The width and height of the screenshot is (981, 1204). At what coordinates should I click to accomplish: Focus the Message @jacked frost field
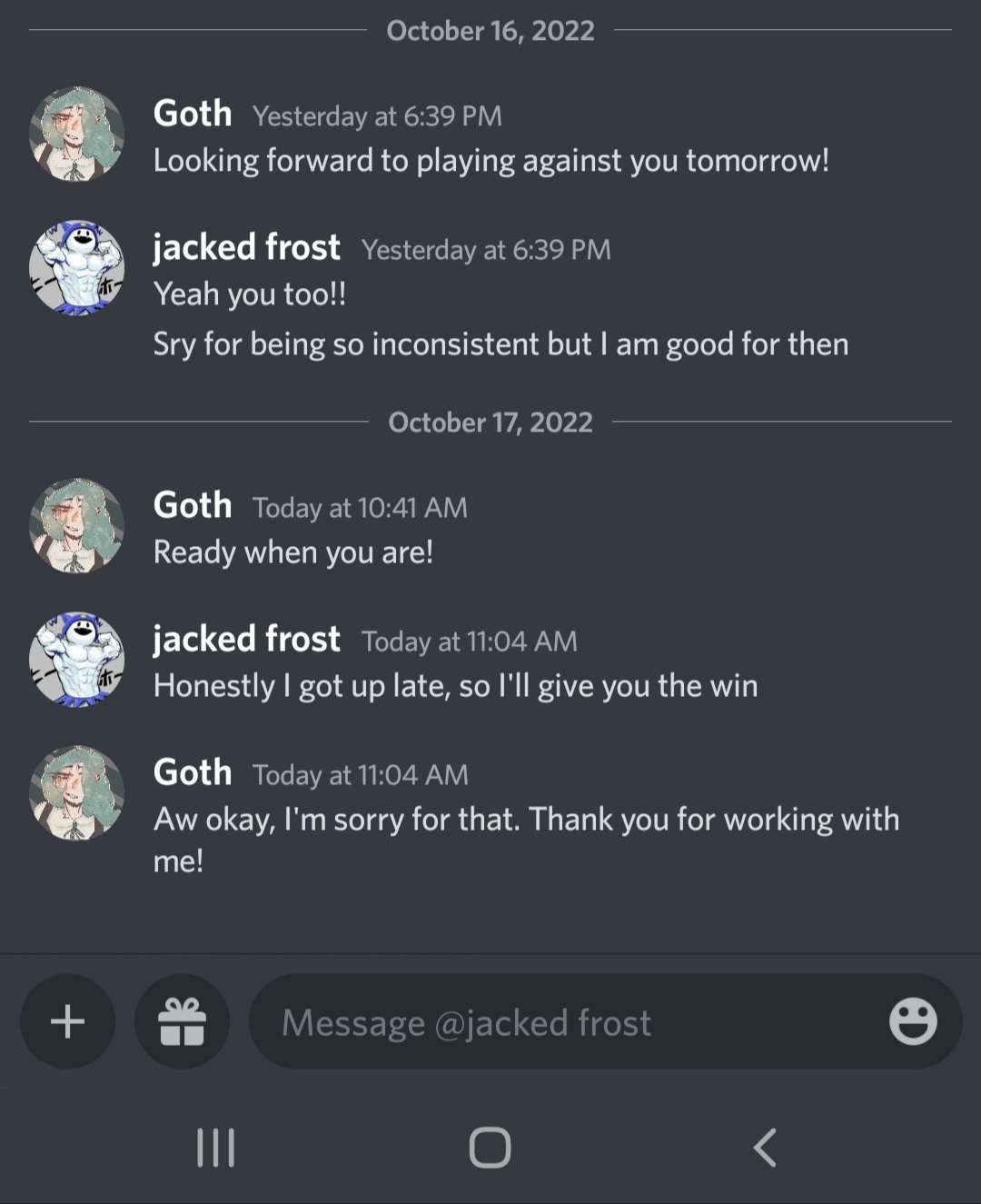coord(563,1023)
